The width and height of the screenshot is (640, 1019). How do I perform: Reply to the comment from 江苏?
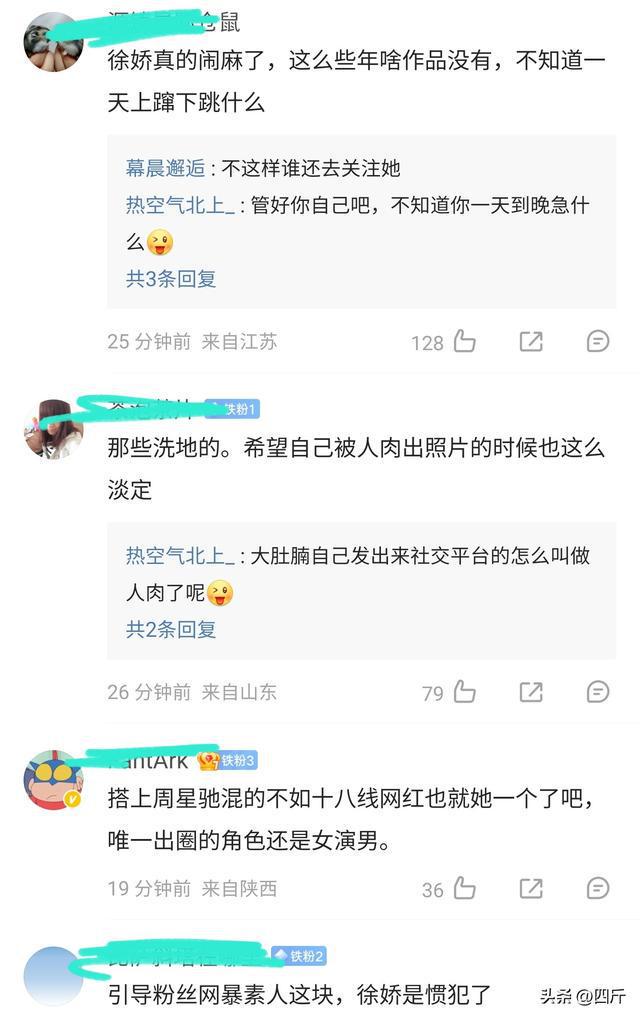tap(597, 342)
